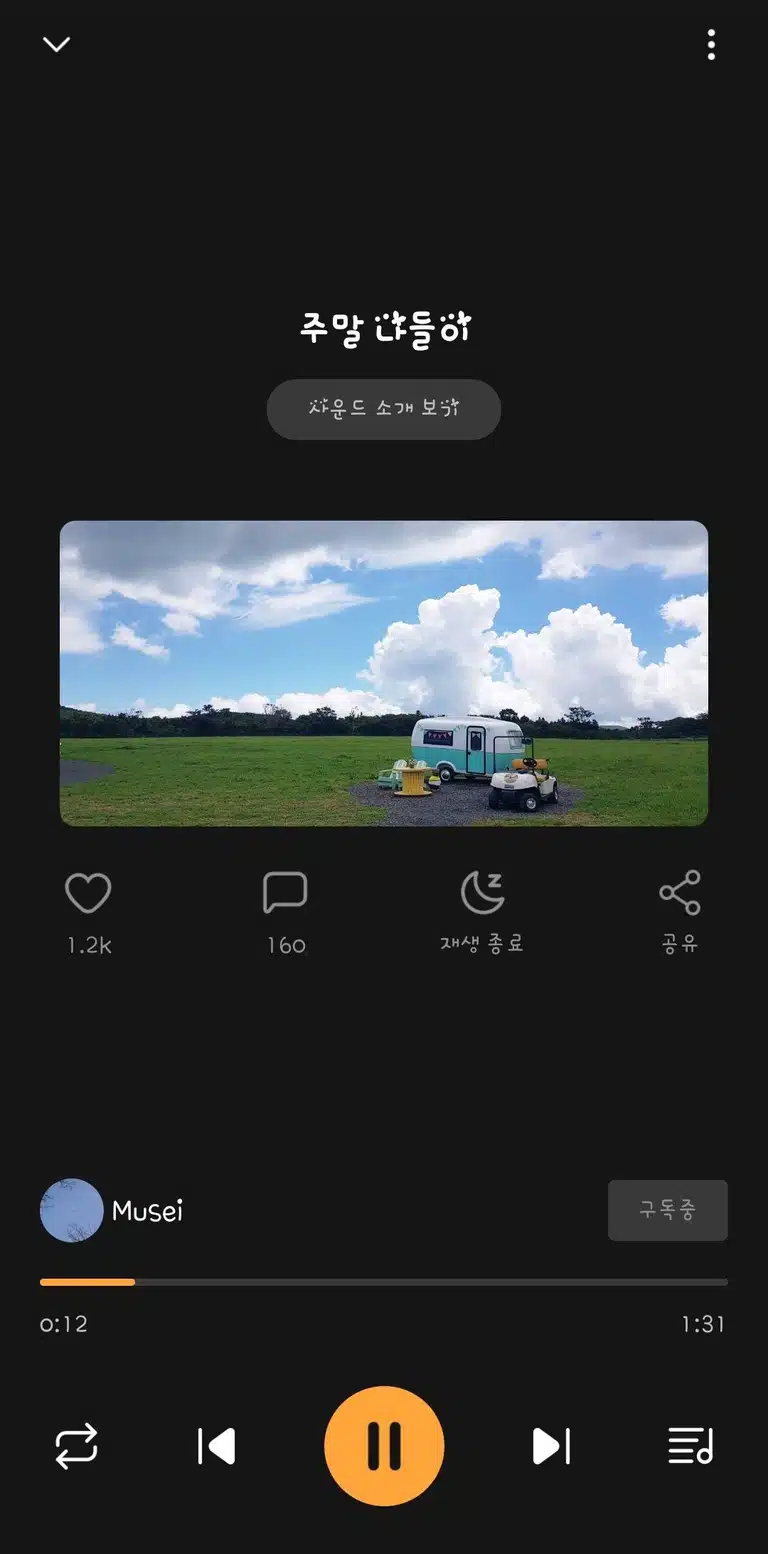This screenshot has height=1554, width=768.
Task: Tap the 구독중 subscription button
Action: click(668, 1210)
